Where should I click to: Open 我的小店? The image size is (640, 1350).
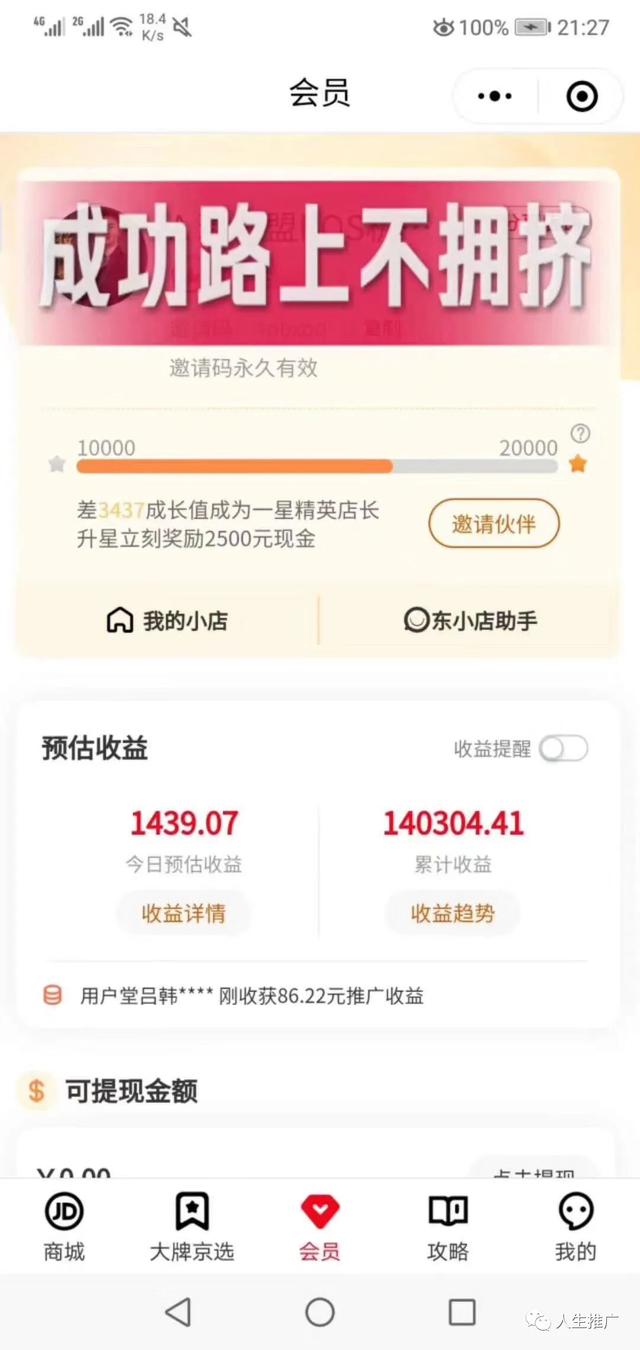point(167,621)
